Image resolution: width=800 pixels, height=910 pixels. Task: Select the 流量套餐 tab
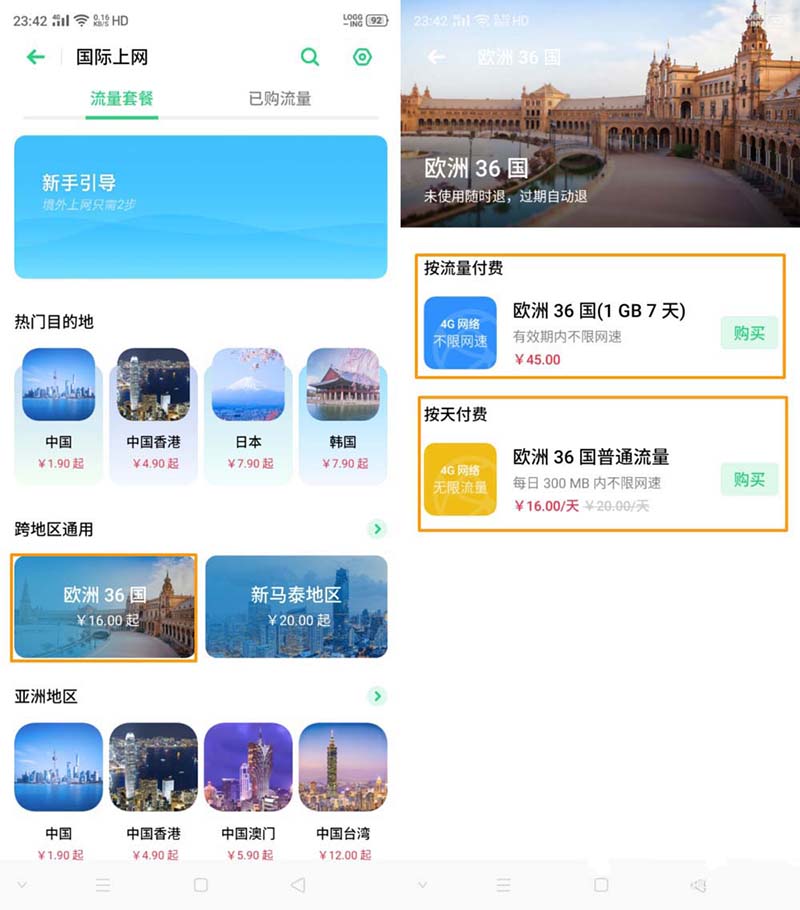122,99
